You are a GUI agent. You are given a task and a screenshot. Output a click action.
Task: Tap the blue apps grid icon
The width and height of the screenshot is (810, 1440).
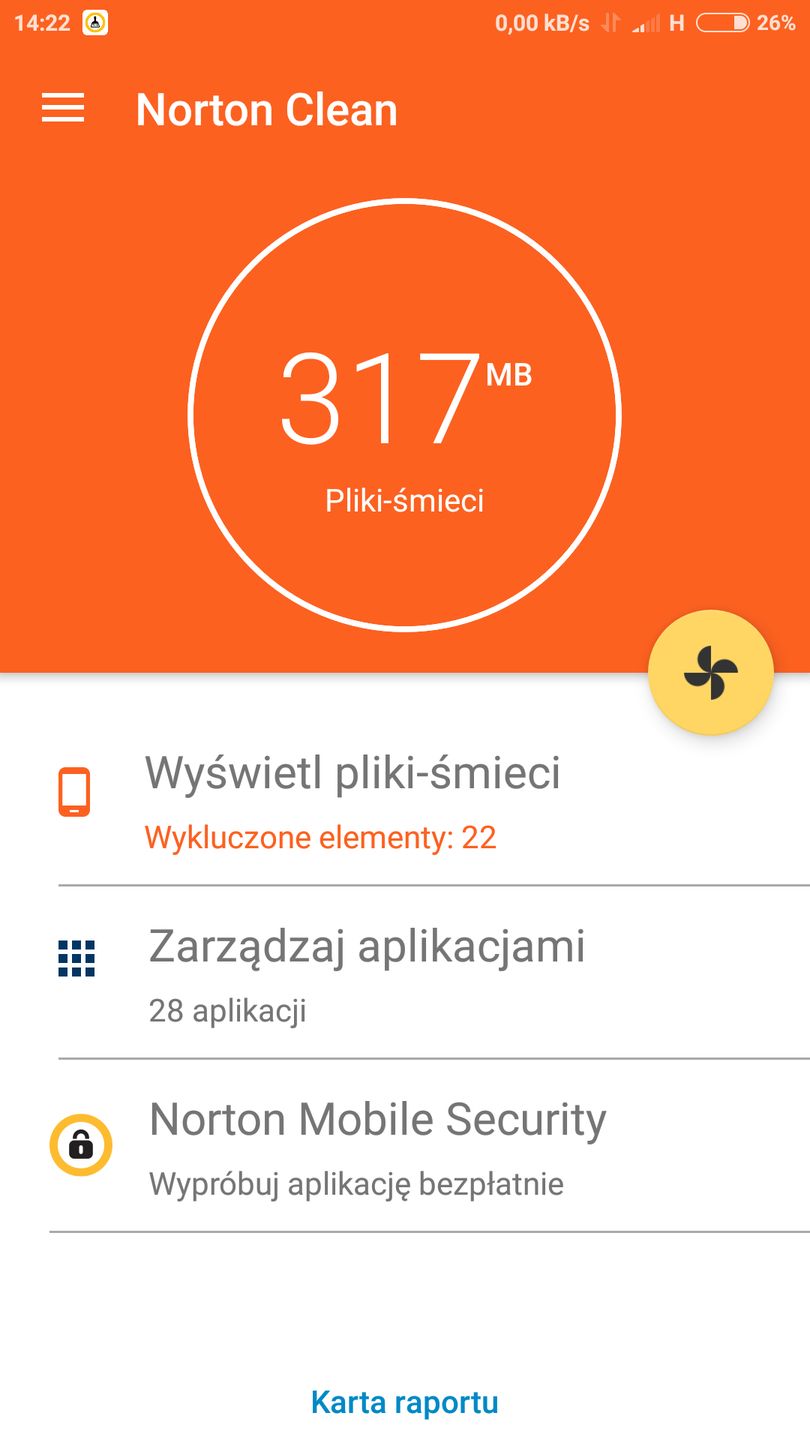77,957
